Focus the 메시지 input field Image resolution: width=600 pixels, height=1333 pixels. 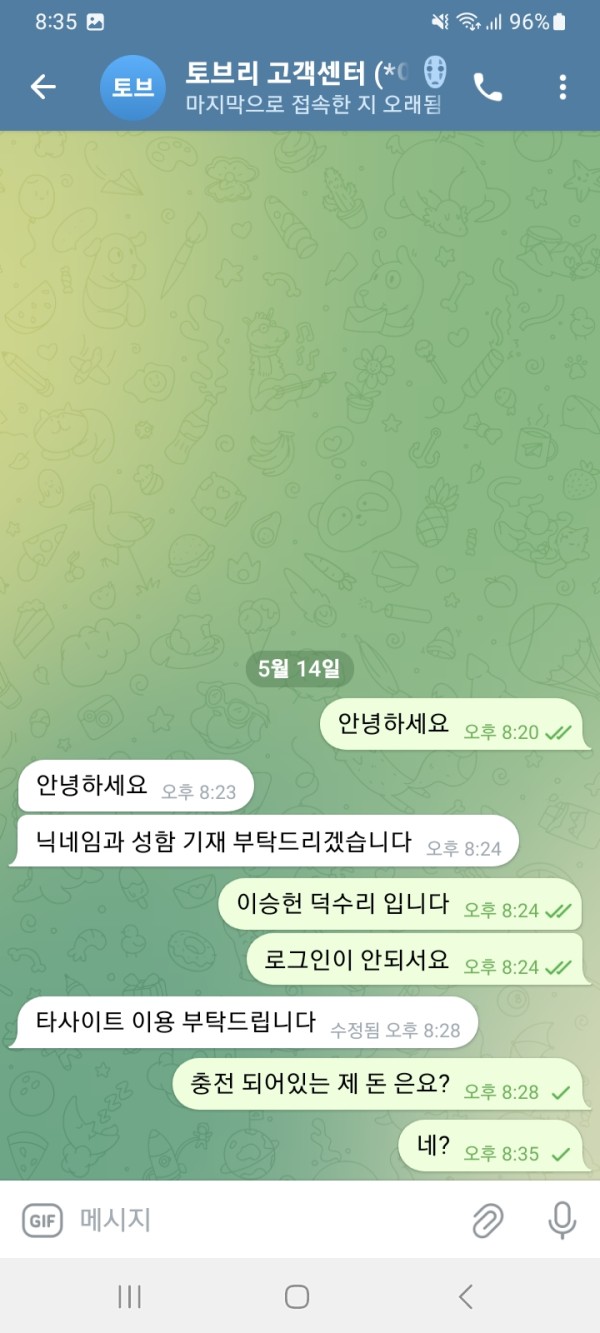[260, 1220]
